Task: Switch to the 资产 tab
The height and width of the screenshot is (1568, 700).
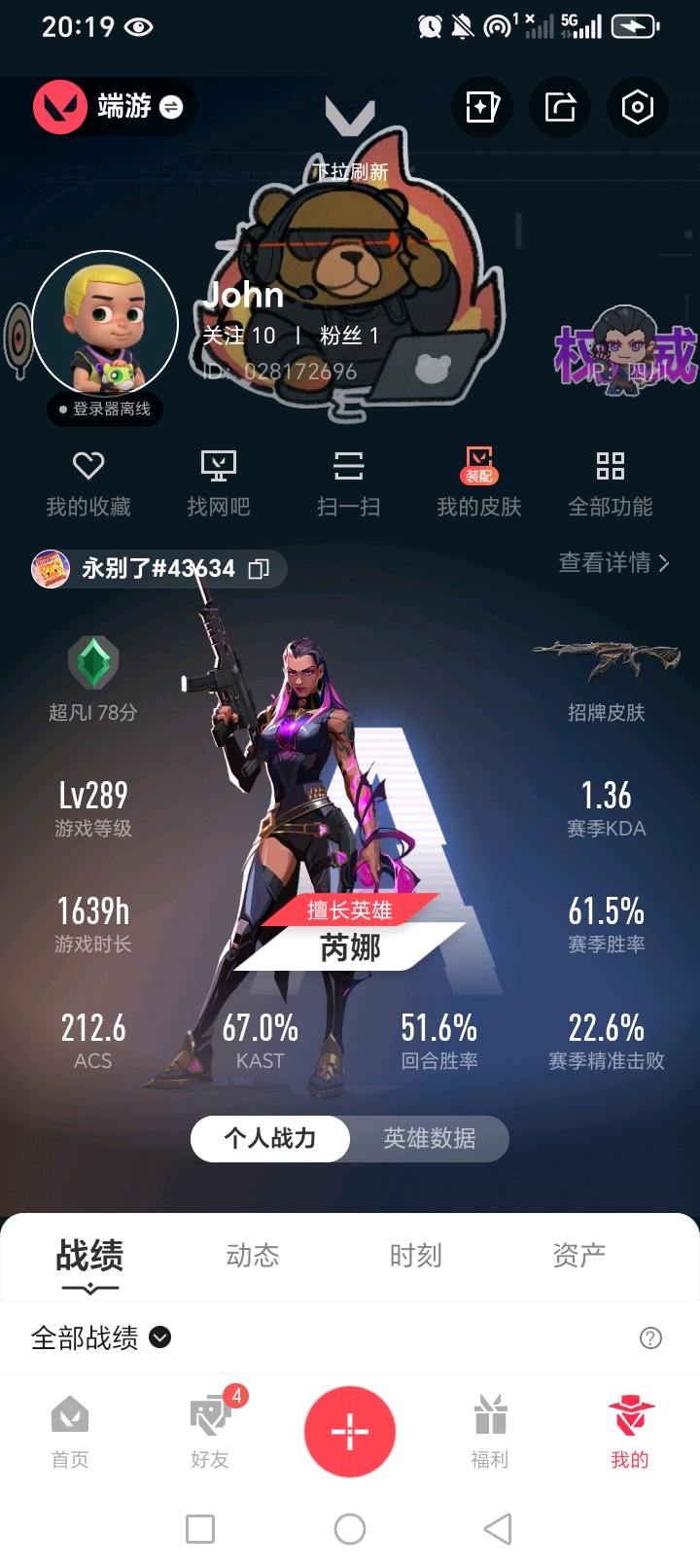Action: pyautogui.click(x=579, y=1256)
